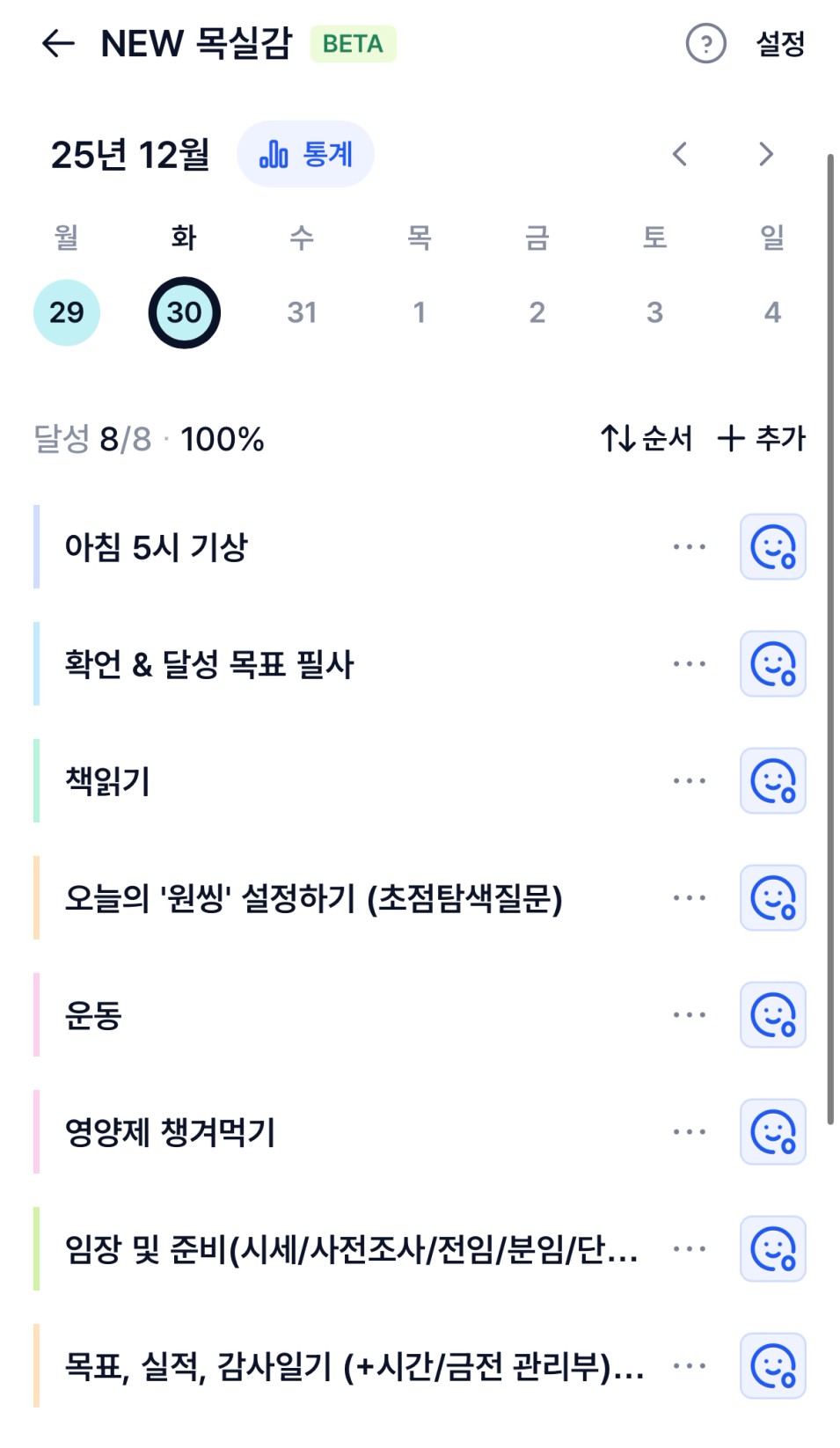Go to the next week
Screen dimensions: 840x1448
pos(765,155)
